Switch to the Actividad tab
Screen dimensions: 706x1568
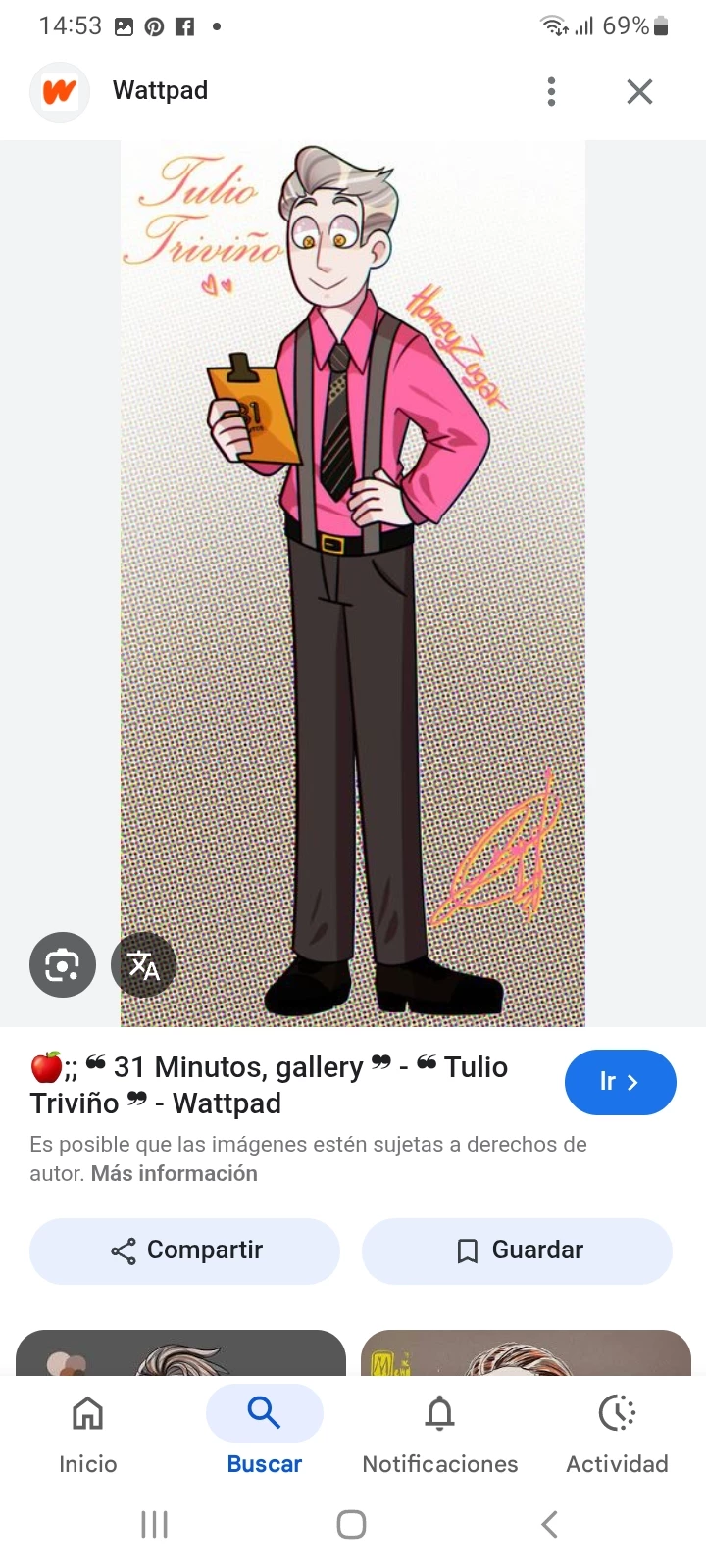pyautogui.click(x=617, y=1433)
